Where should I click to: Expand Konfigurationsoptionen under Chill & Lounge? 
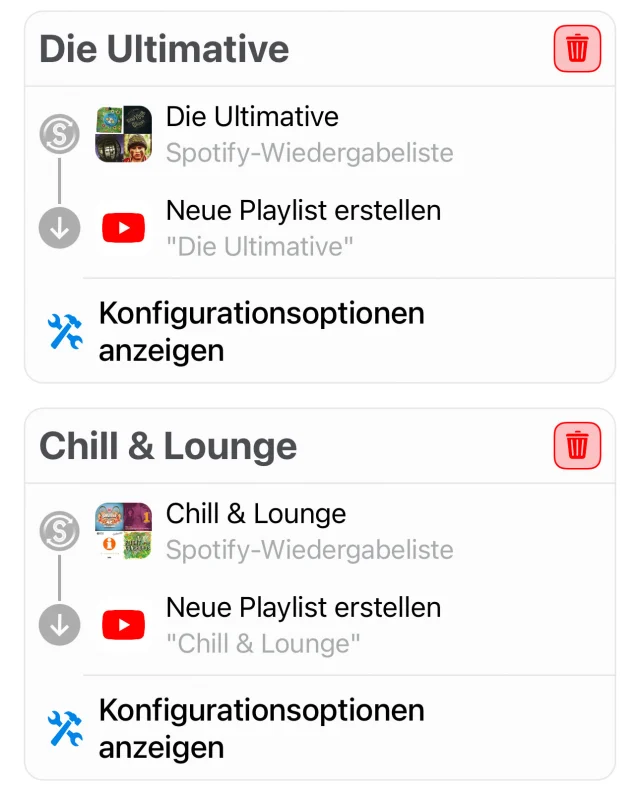pos(260,729)
